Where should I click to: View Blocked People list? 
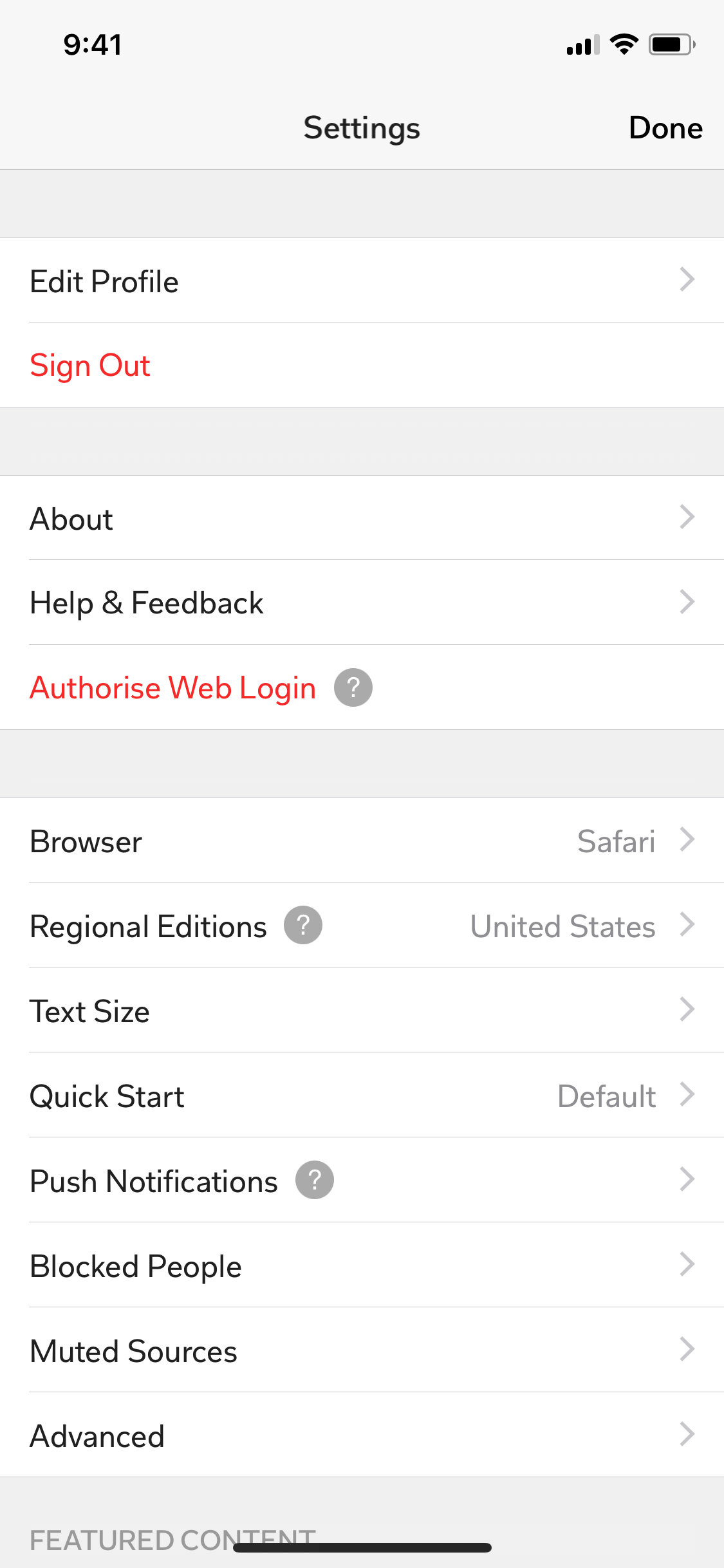pyautogui.click(x=362, y=1265)
